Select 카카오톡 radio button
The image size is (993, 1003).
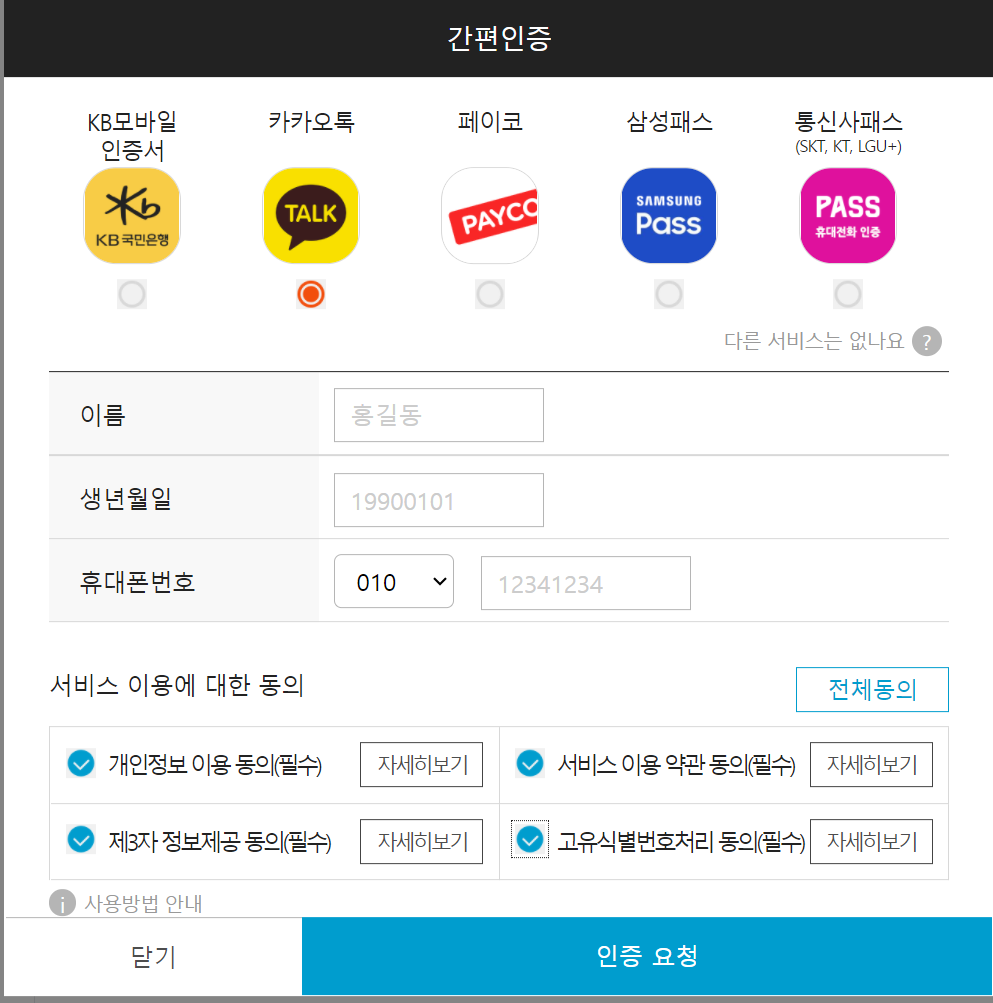[311, 294]
